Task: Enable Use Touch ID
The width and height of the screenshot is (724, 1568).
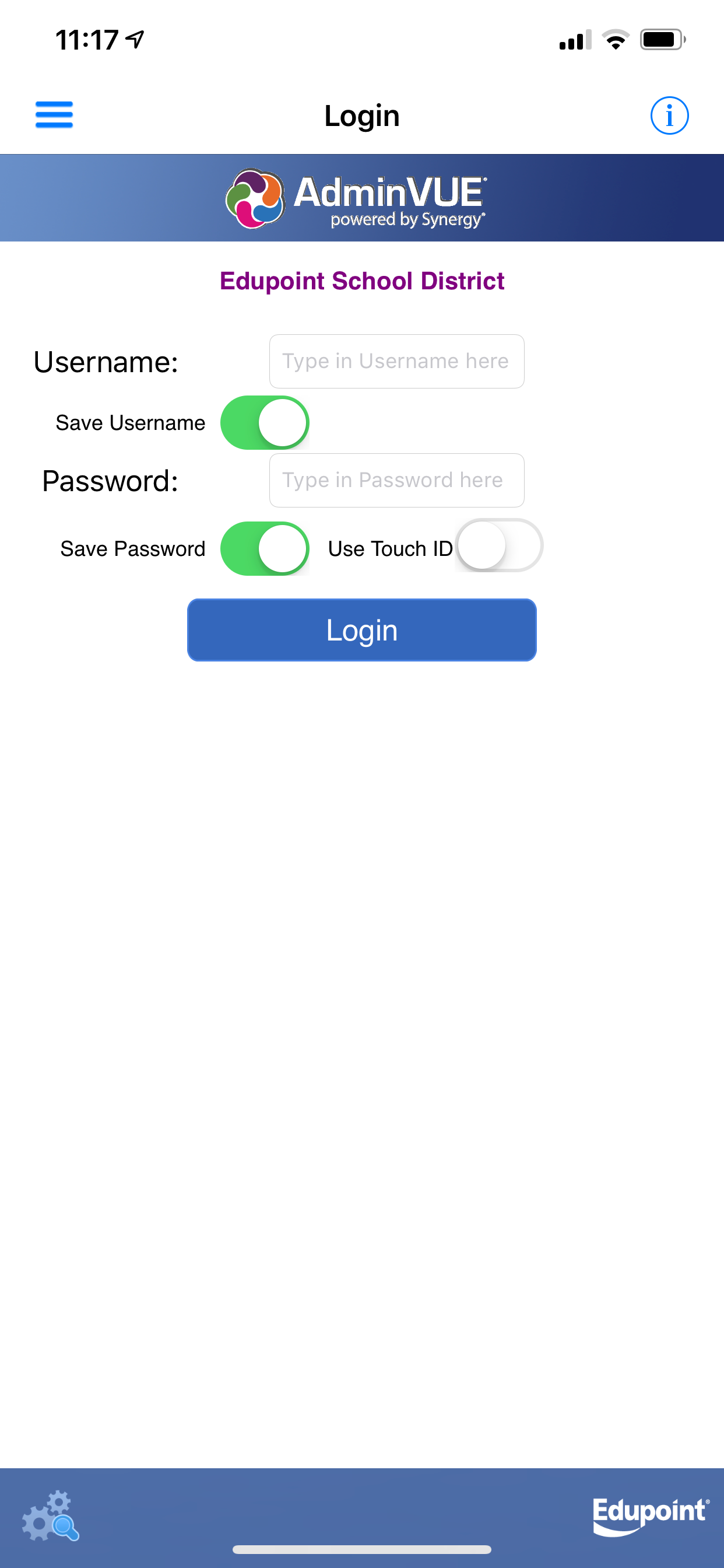Action: pos(499,547)
